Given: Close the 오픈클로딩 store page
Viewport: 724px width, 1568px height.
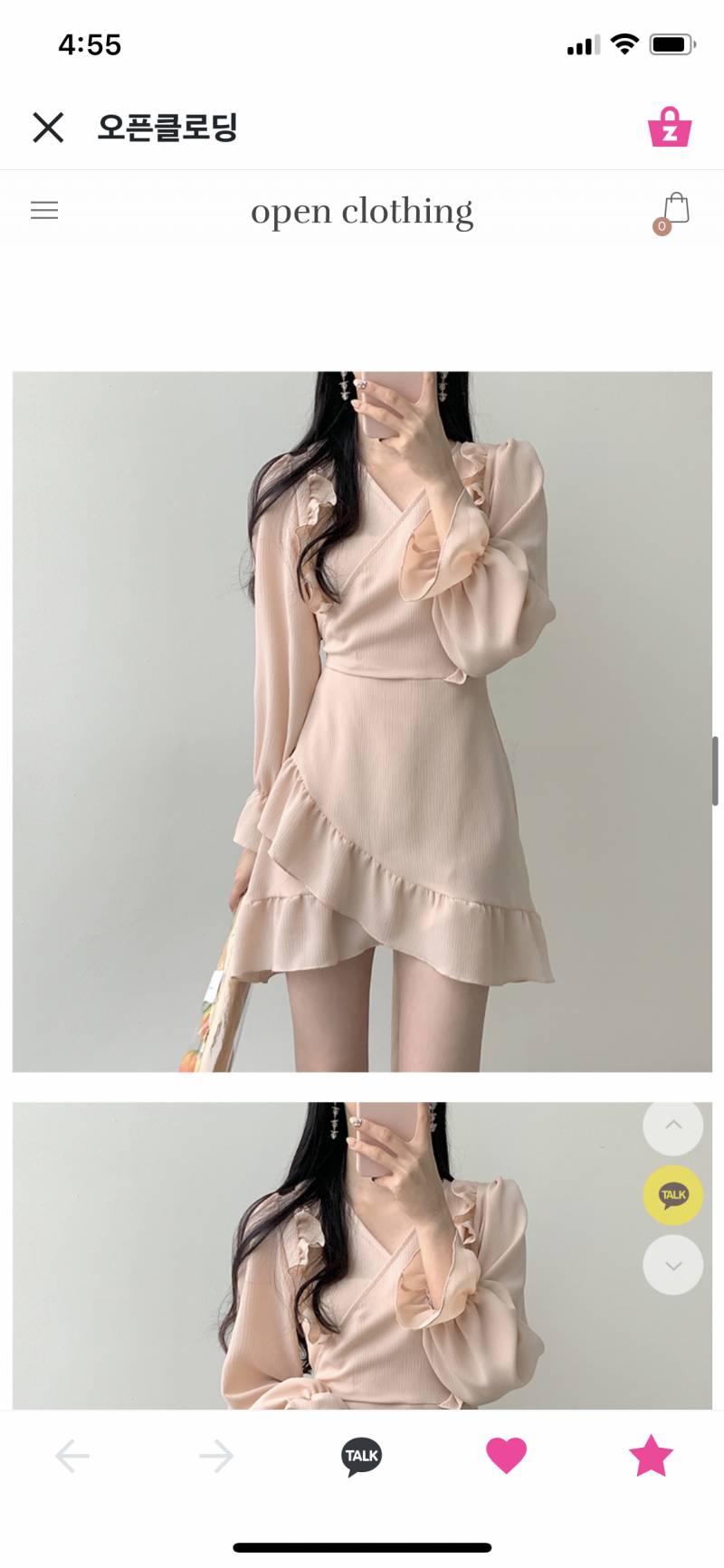Looking at the screenshot, I should tap(48, 128).
